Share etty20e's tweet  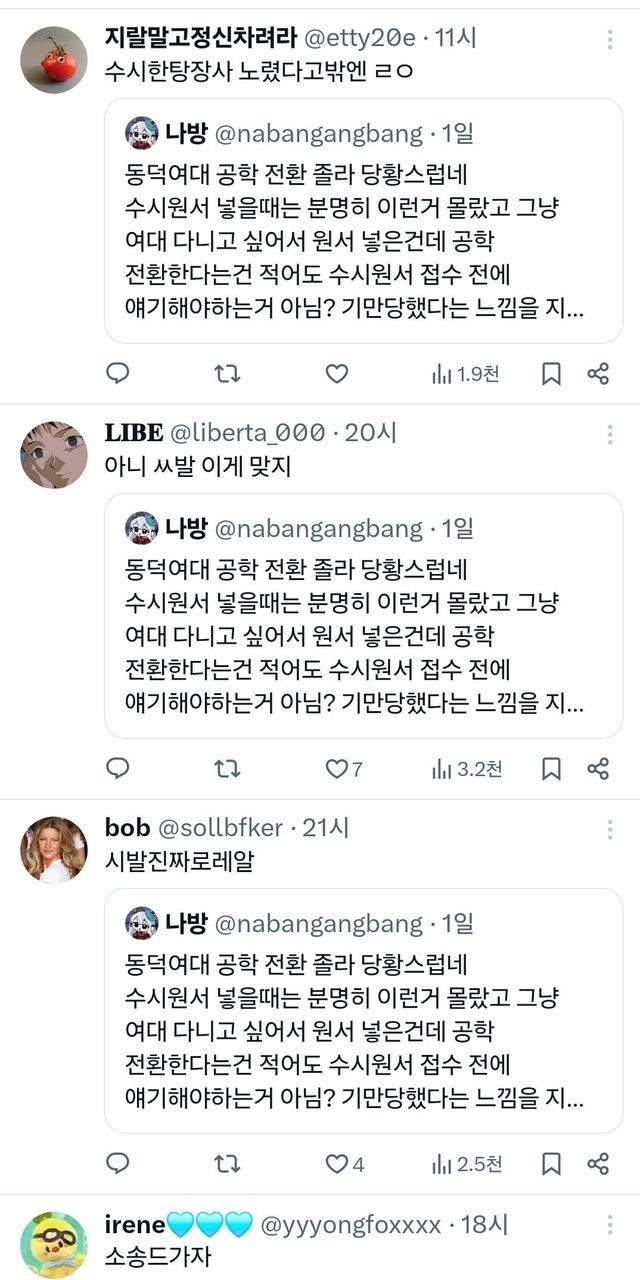[598, 374]
